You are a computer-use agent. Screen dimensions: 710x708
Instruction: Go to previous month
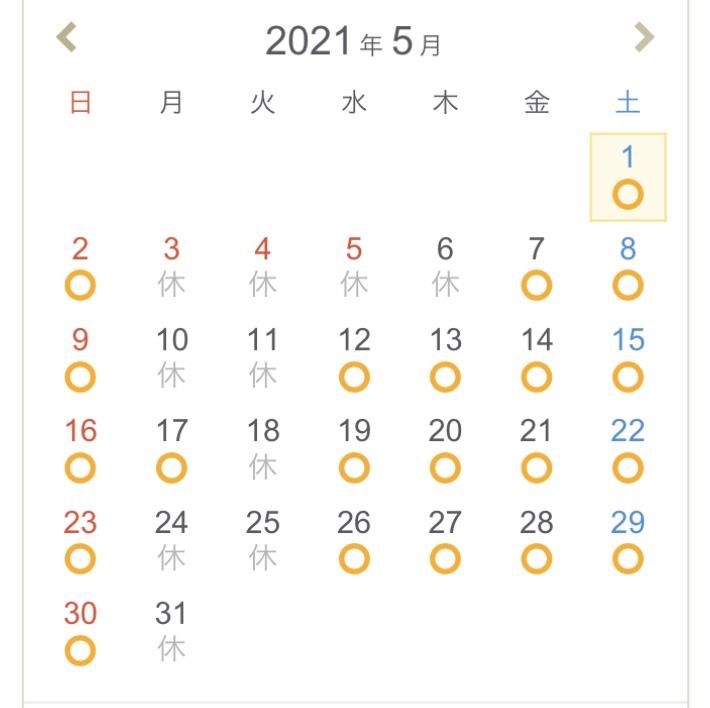point(66,39)
